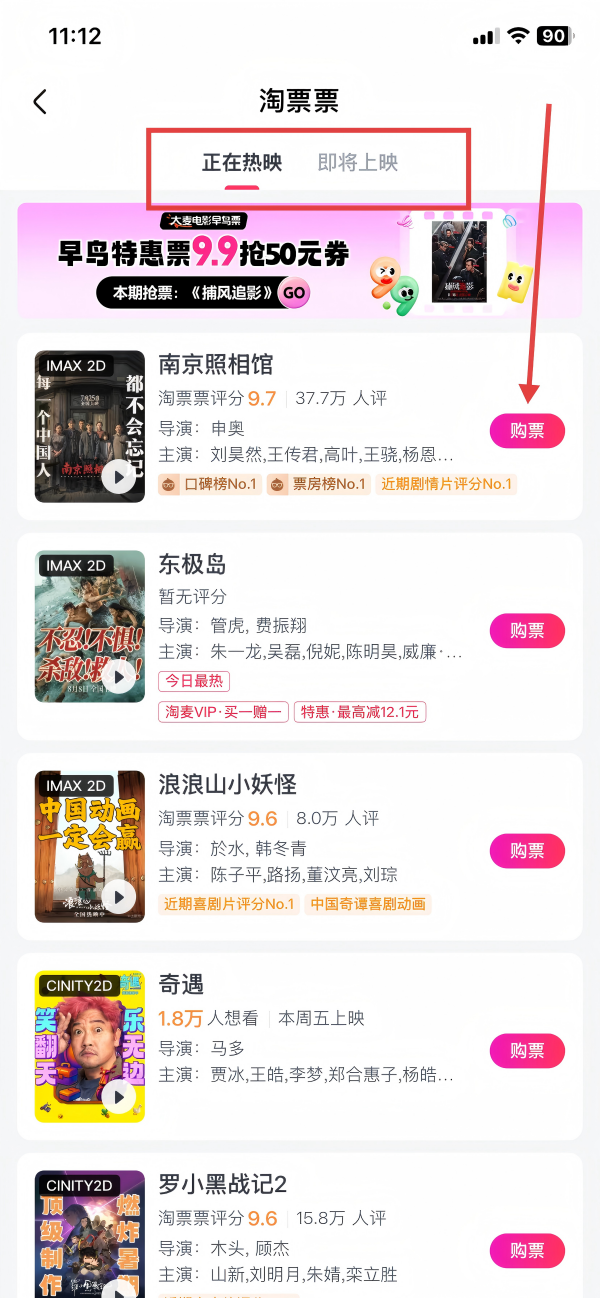Play the 南京照相馆 trailer on its poster
The width and height of the screenshot is (600, 1298).
119,478
